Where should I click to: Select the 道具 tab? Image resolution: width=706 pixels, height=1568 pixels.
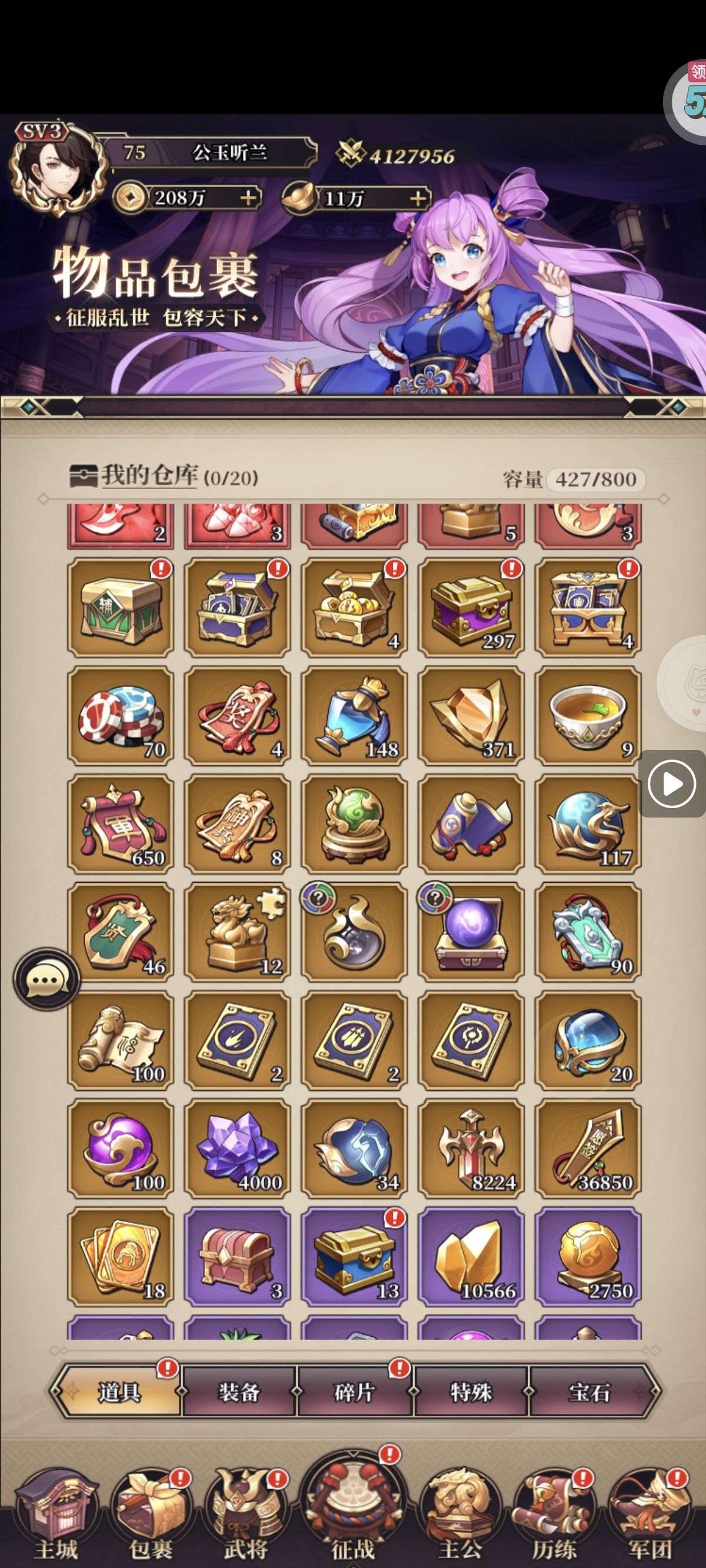coord(120,1392)
